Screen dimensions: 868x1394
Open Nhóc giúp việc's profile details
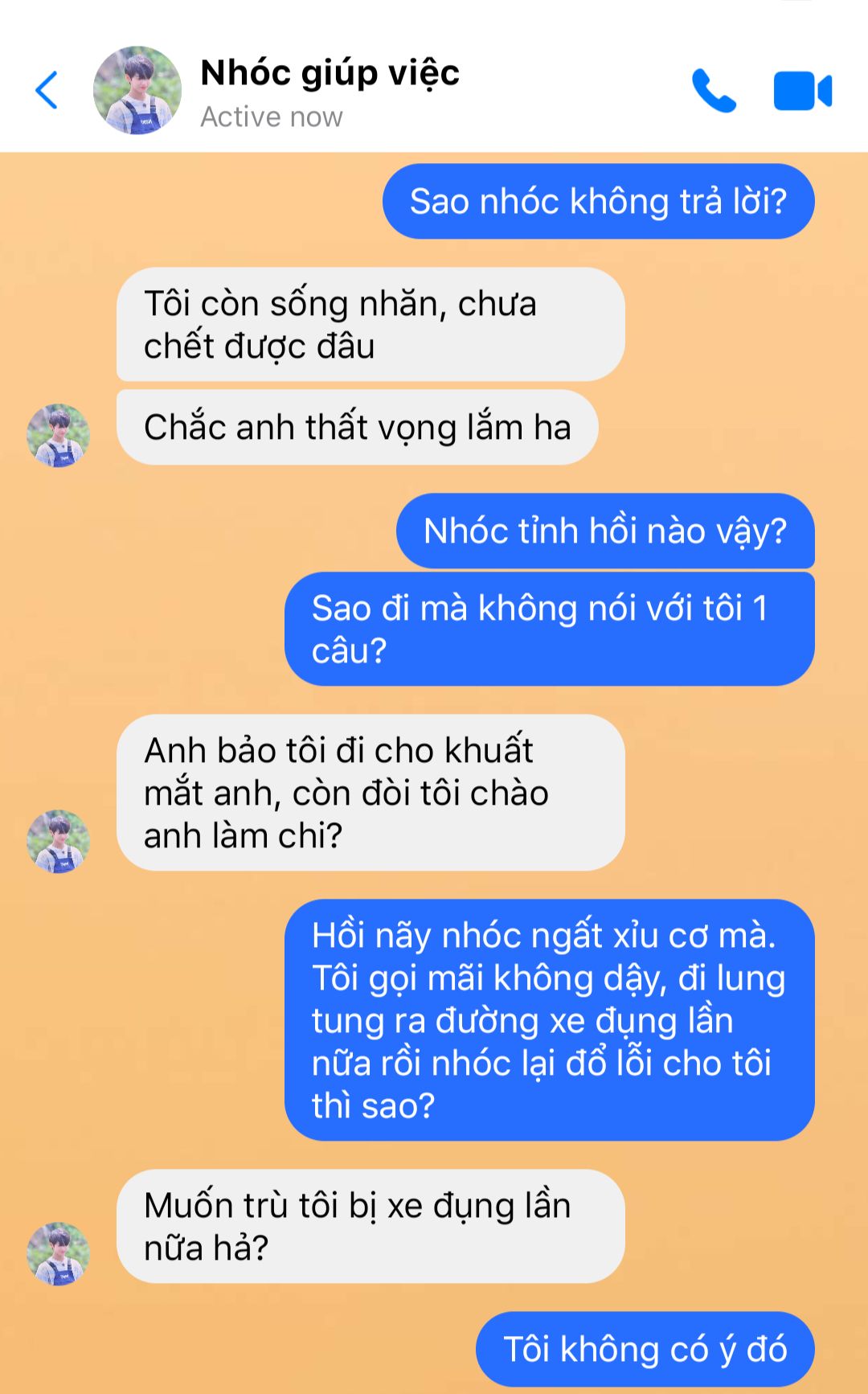point(330,91)
